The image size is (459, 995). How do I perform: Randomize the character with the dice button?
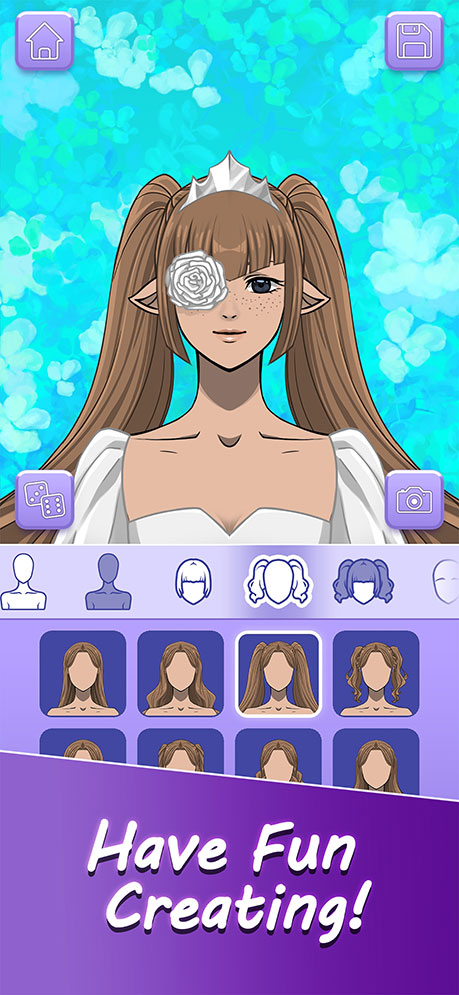[x=44, y=499]
